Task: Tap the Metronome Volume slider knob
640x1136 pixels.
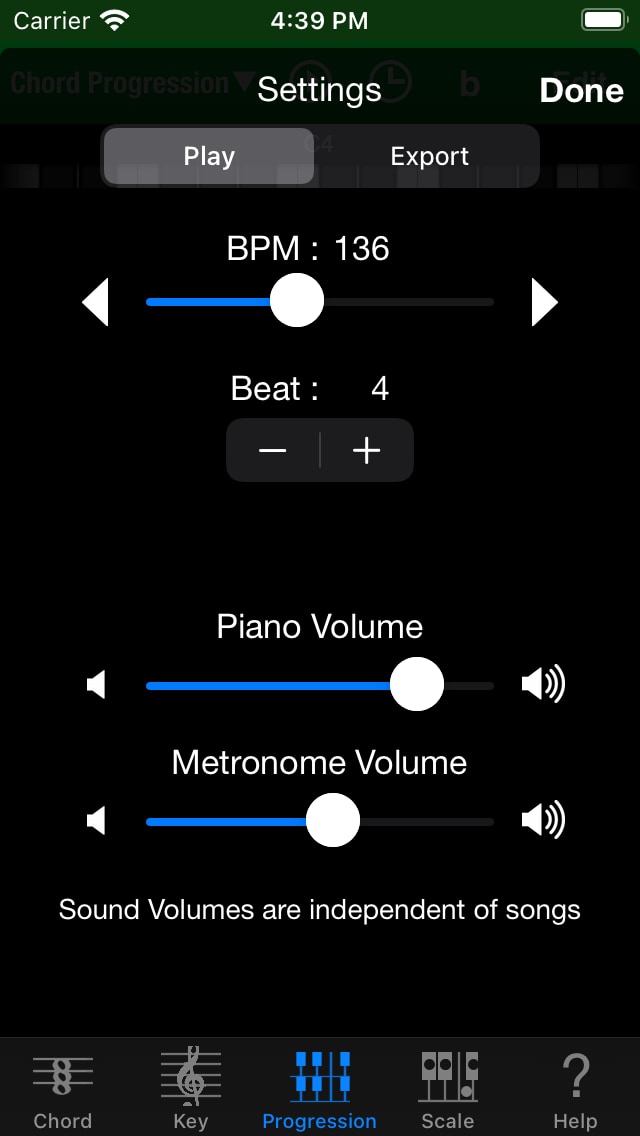Action: pos(333,820)
